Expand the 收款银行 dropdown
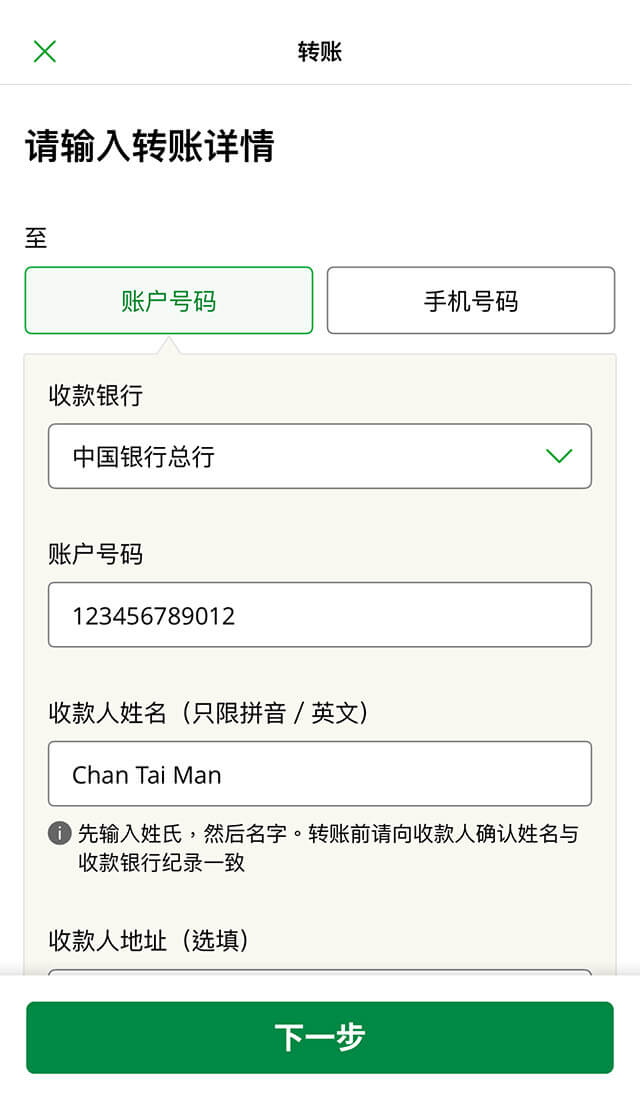The image size is (640, 1100). pos(320,456)
